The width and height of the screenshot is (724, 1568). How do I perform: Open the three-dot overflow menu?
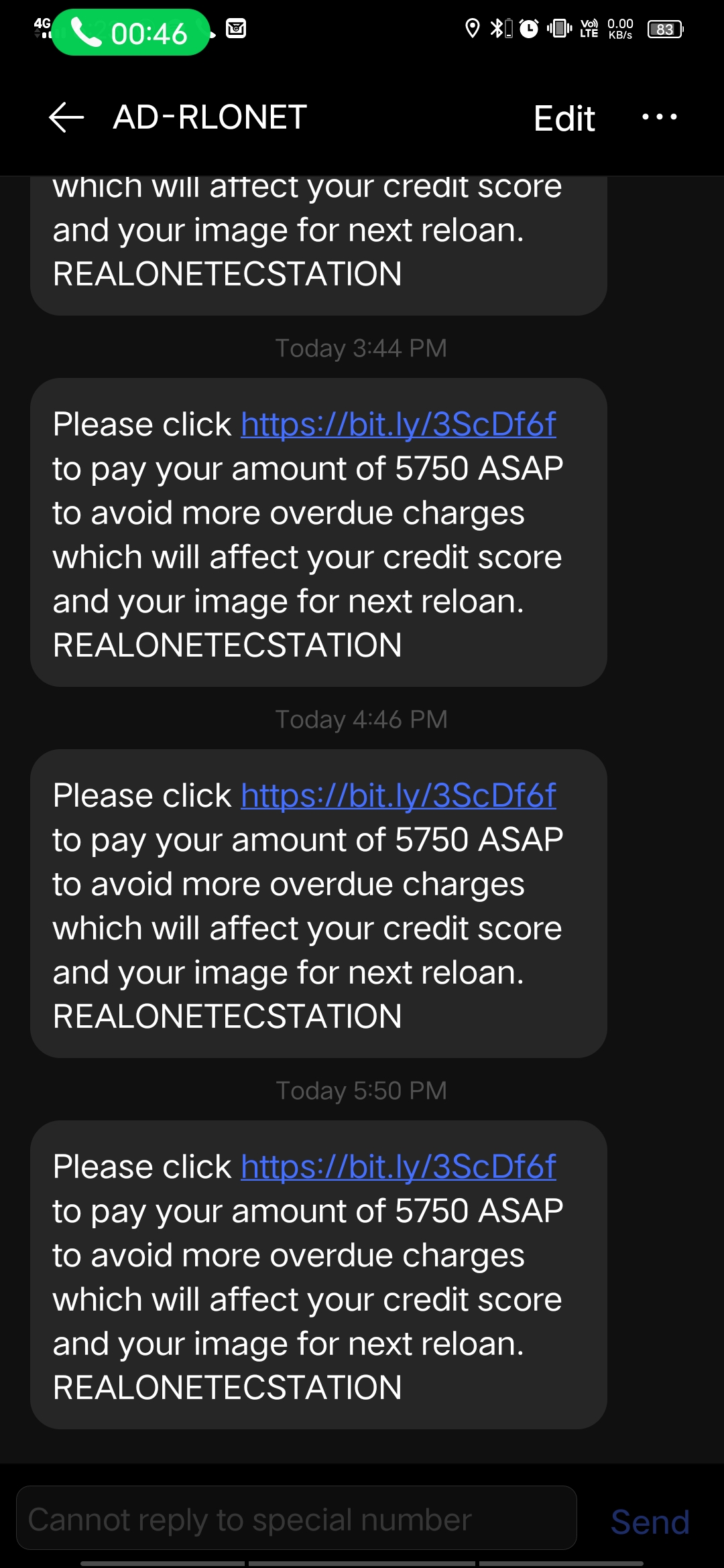coord(660,117)
